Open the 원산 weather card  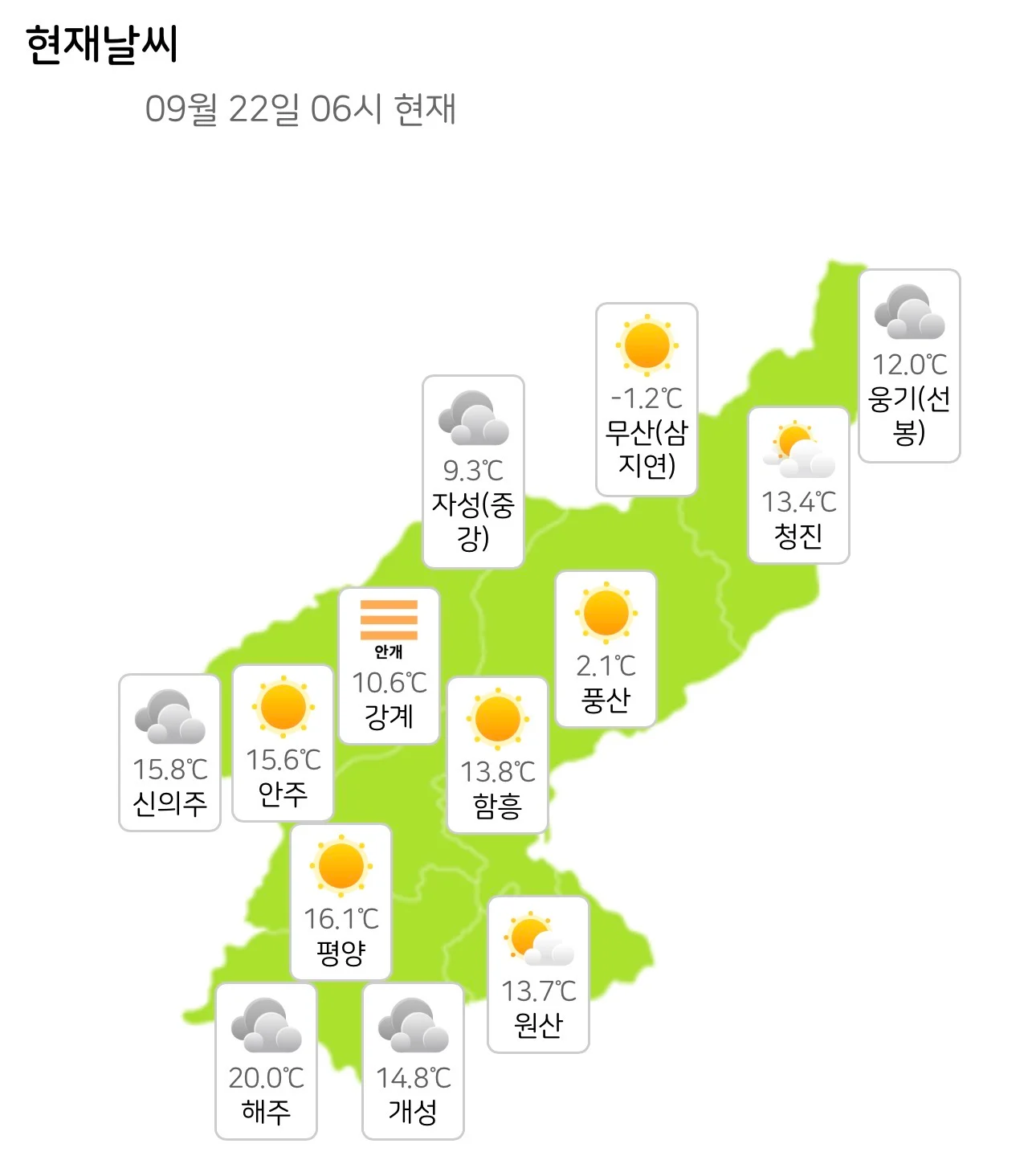coord(538,974)
